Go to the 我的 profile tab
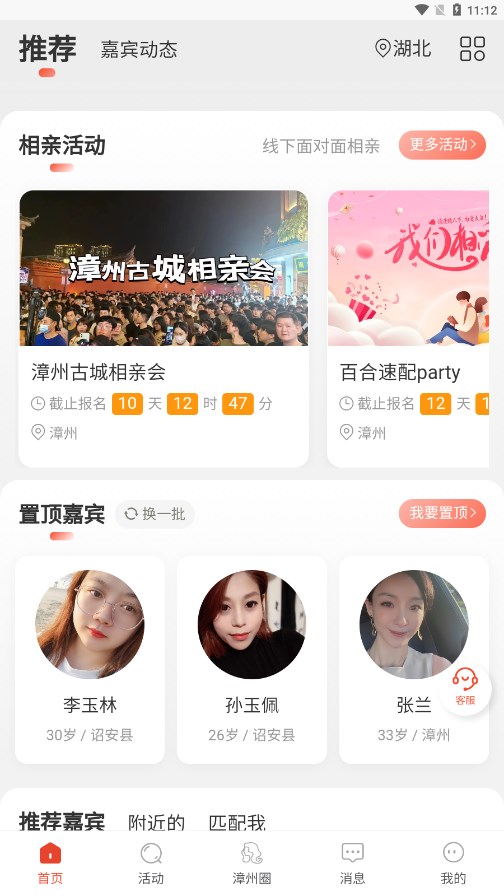The image size is (504, 896). tap(453, 863)
